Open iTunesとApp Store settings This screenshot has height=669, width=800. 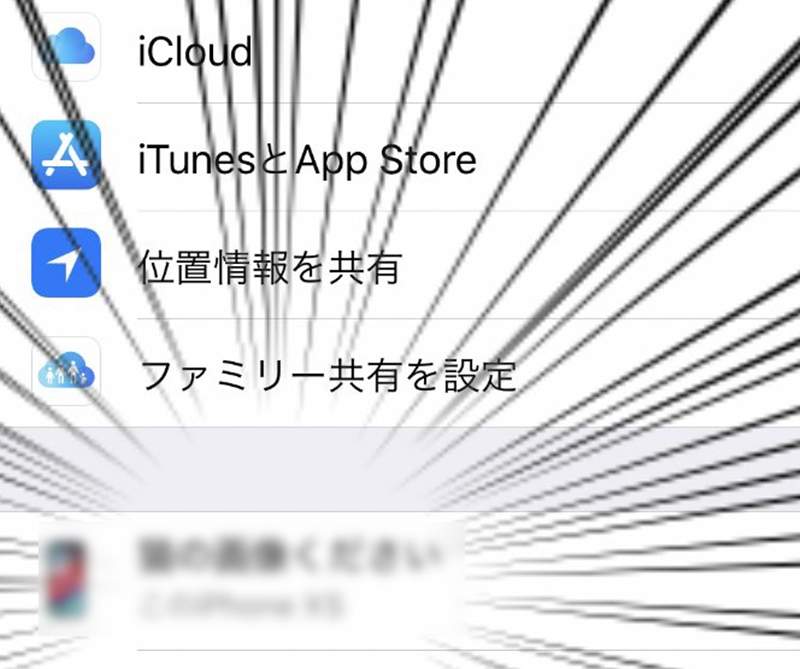(x=306, y=158)
